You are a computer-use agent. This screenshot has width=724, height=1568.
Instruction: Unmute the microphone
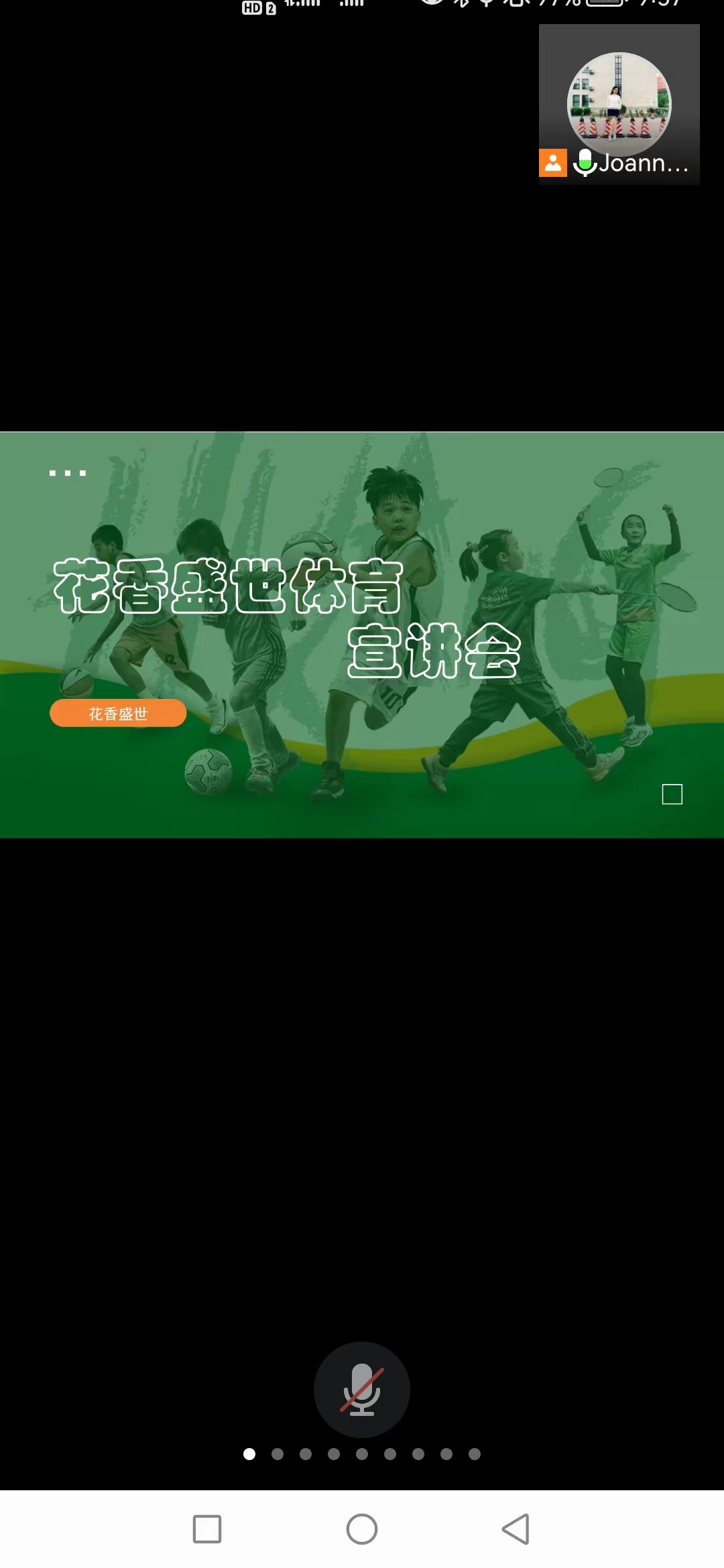[362, 1389]
